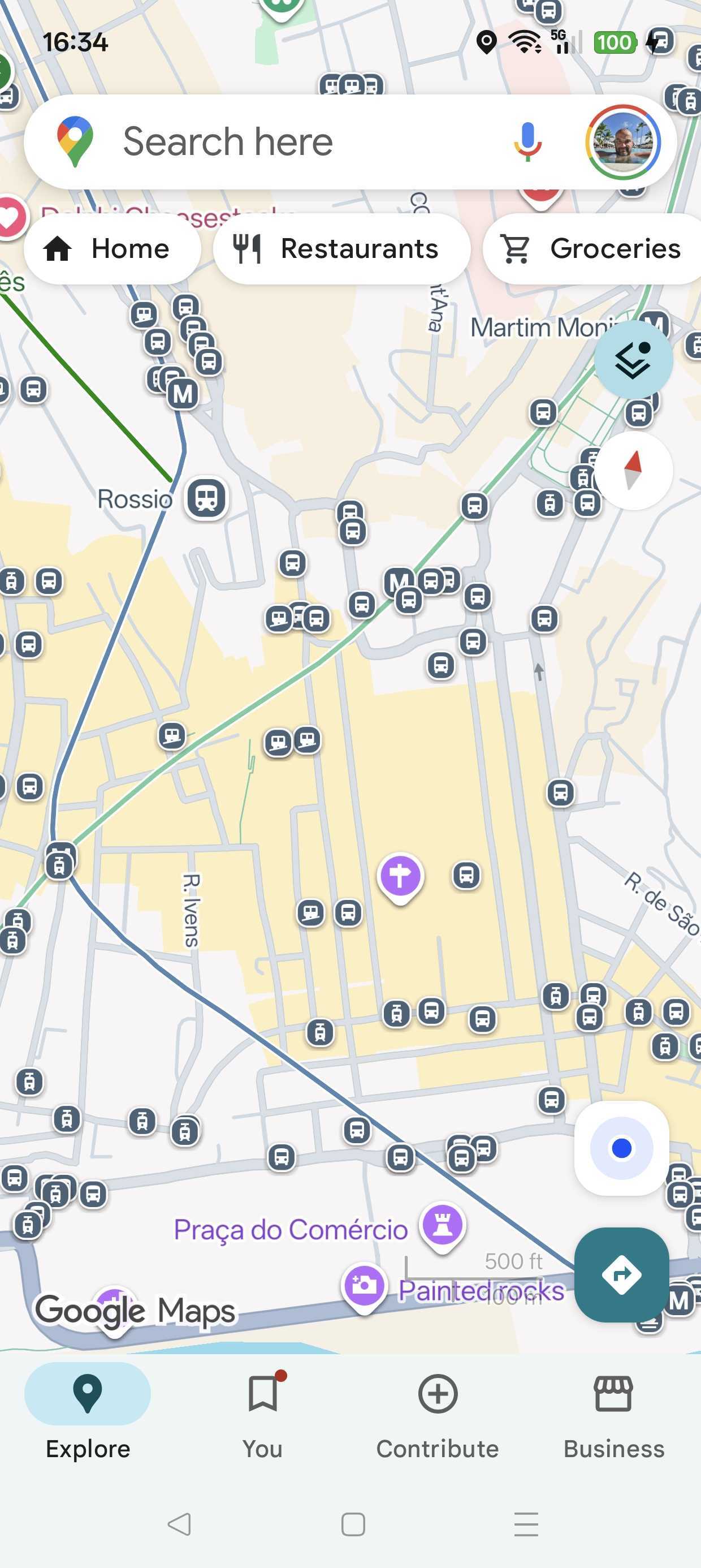Screen dimensions: 701x1568
Task: Start voice search with the microphone
Action: point(527,142)
